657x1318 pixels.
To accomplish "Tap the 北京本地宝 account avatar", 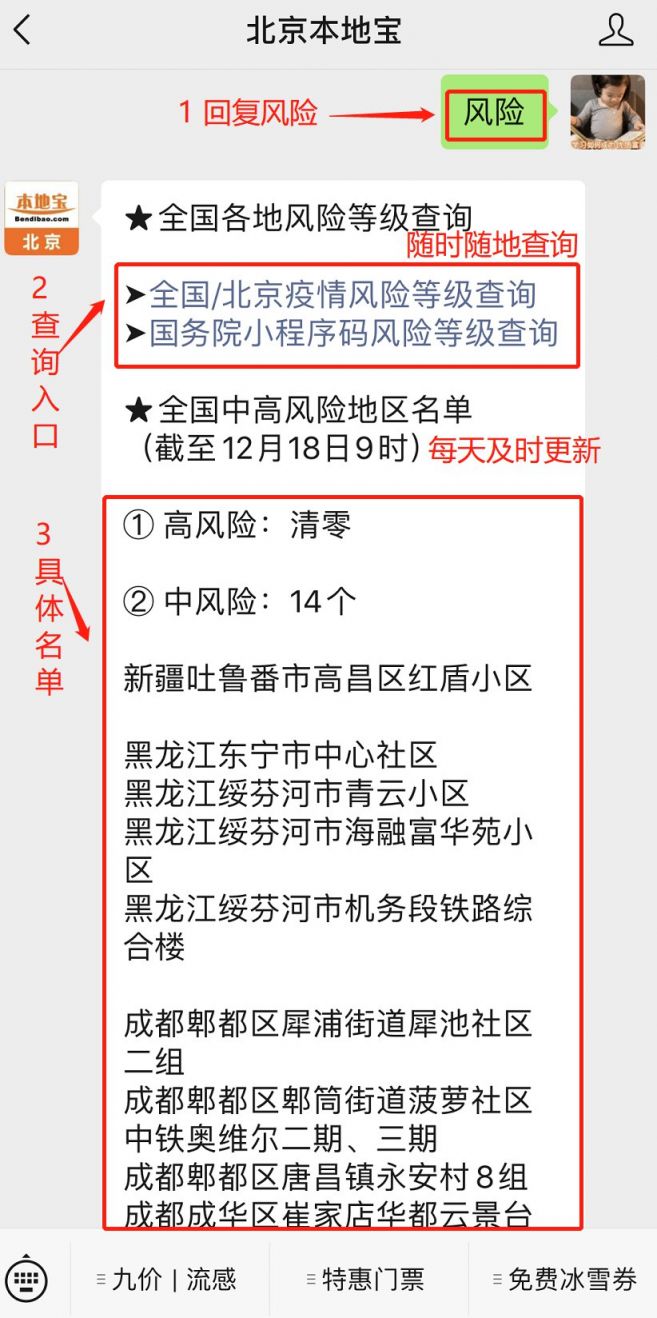I will [x=41, y=218].
